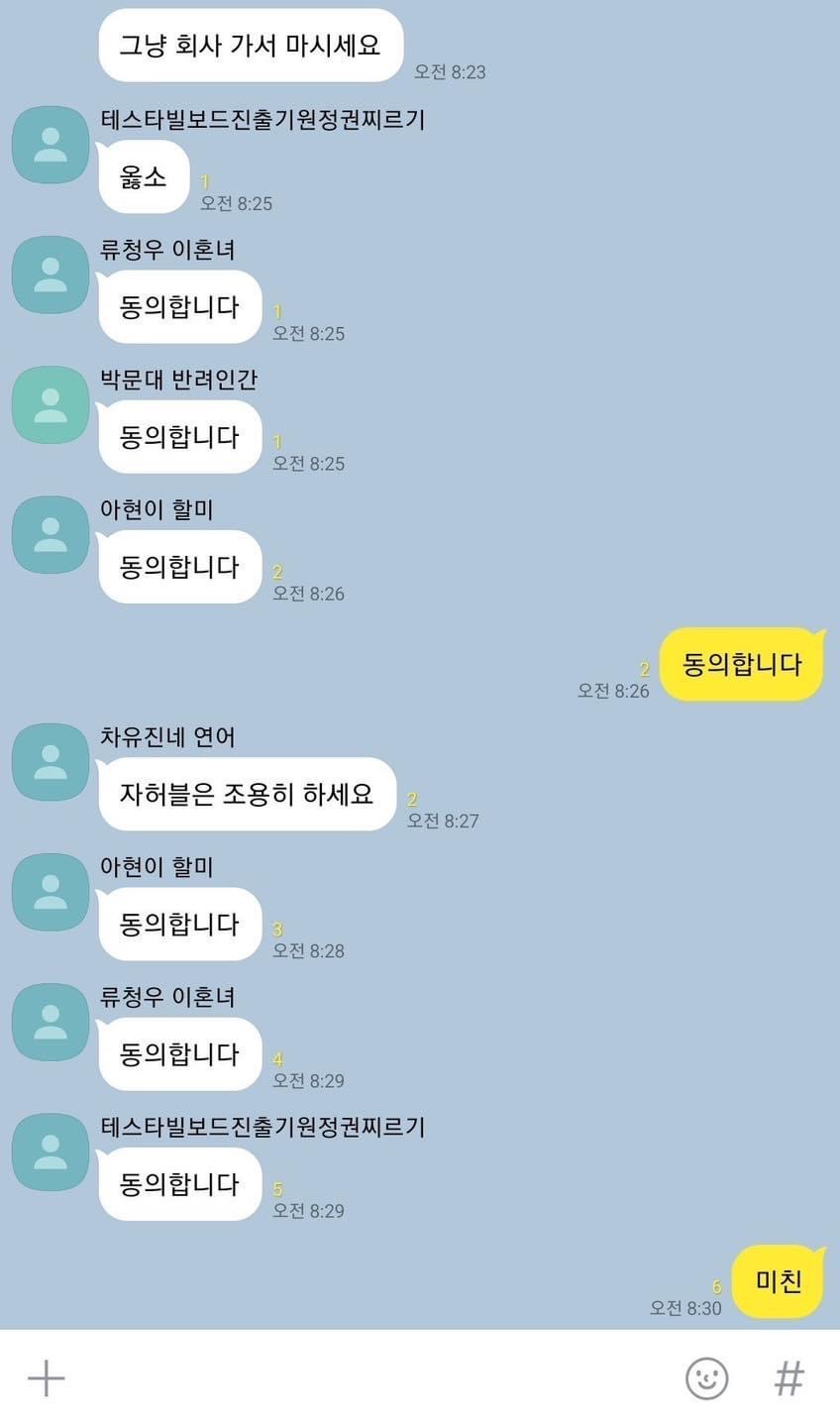The image size is (840, 1427).
Task: Open 류청우 이혼녀's avatar at 8:29 message
Action: (x=50, y=1022)
